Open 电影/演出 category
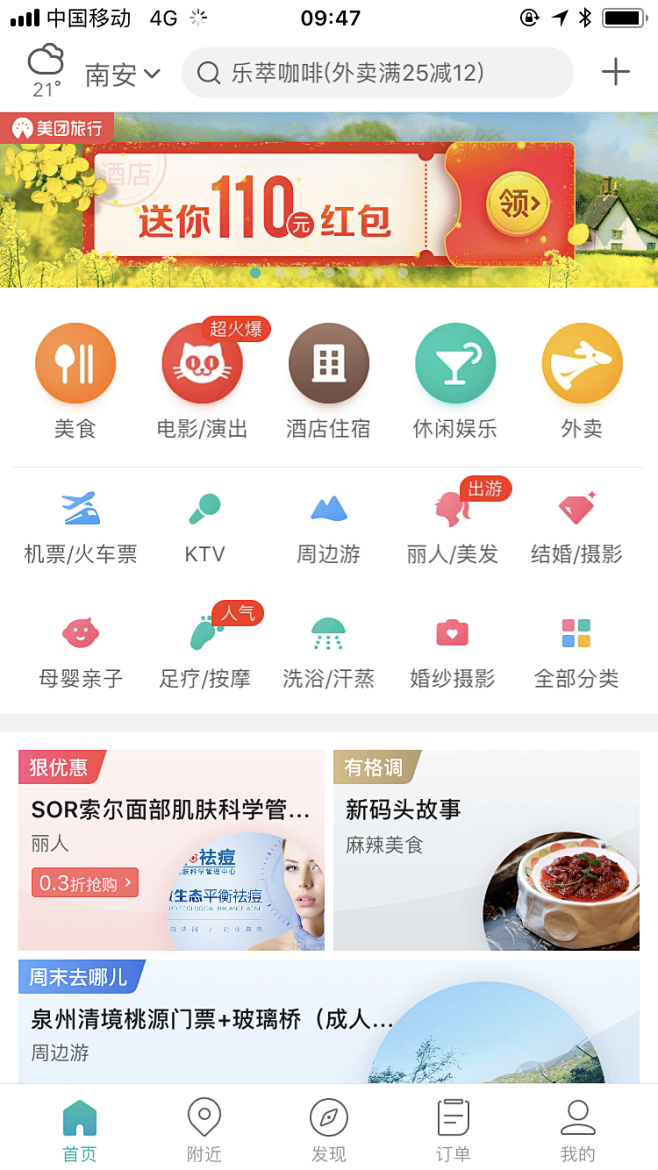 (x=202, y=381)
